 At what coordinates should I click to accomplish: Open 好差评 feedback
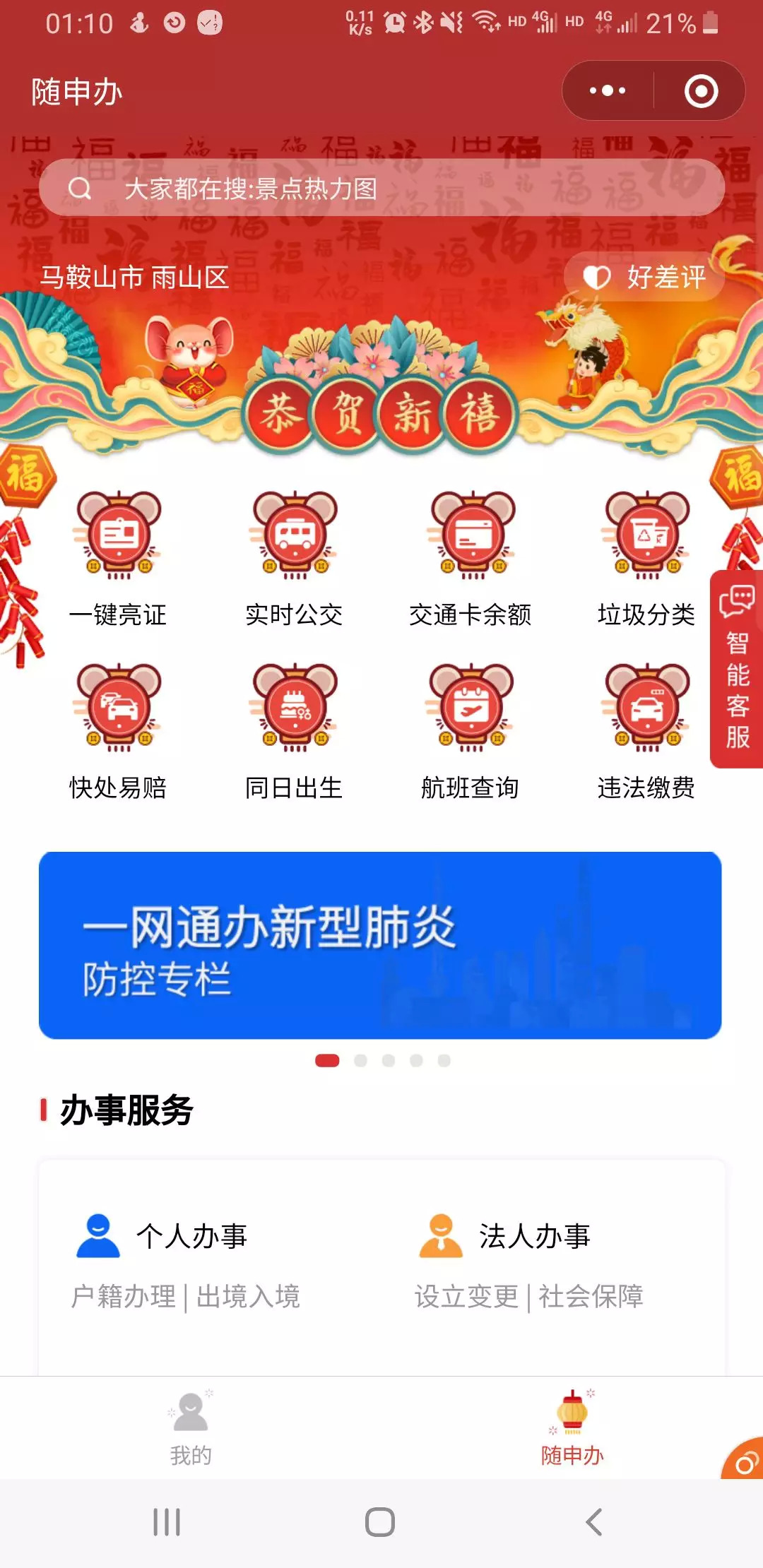[644, 277]
